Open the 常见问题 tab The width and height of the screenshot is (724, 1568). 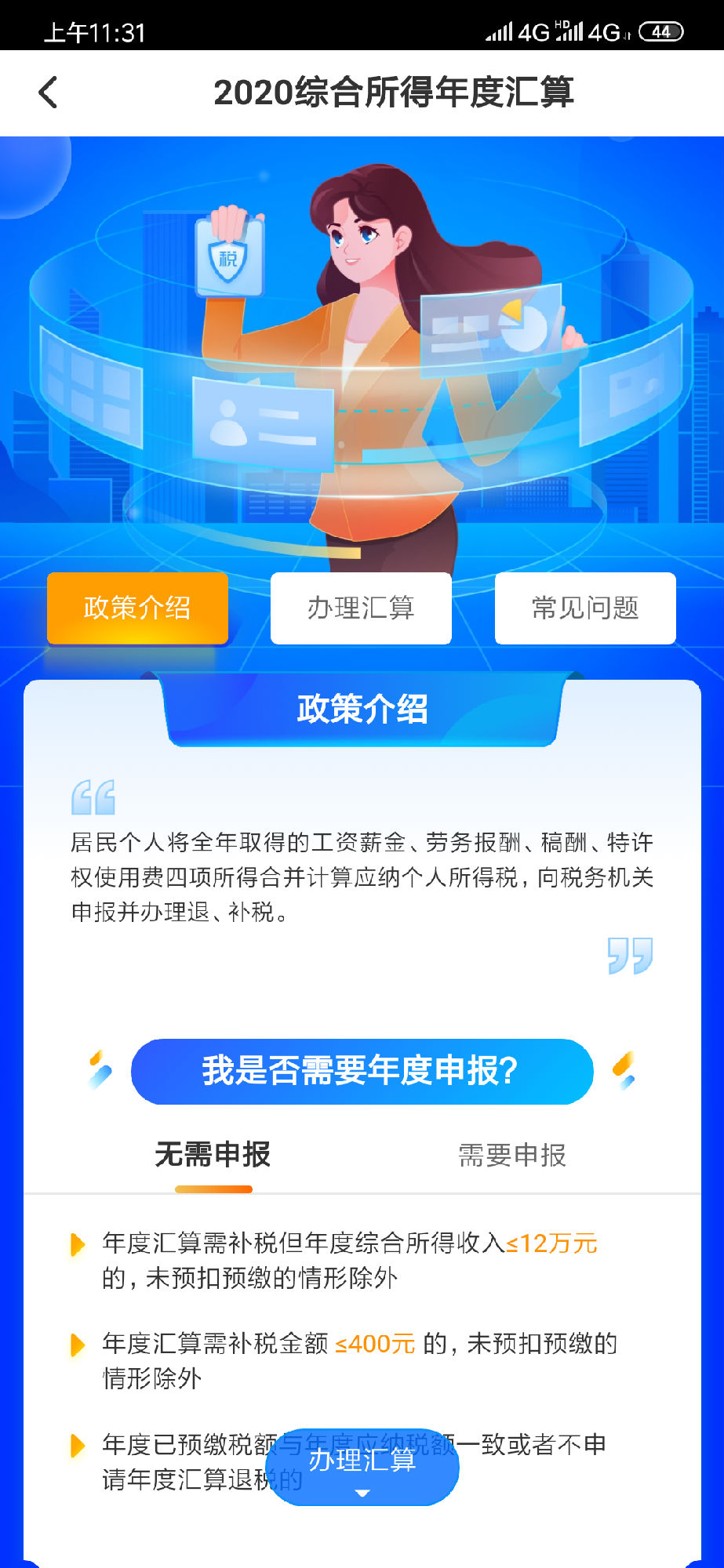[x=585, y=608]
